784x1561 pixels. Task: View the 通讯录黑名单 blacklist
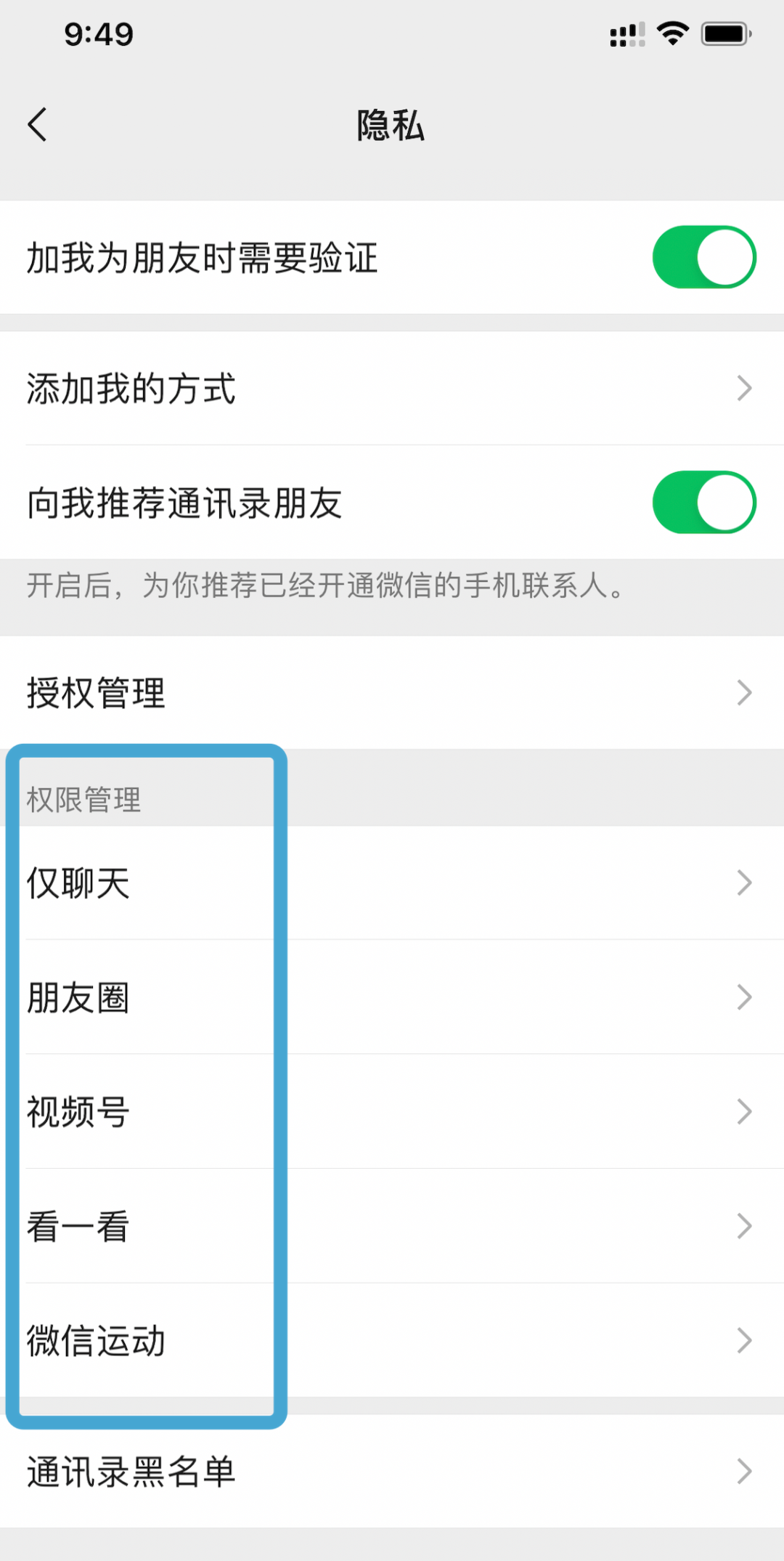[x=131, y=1472]
